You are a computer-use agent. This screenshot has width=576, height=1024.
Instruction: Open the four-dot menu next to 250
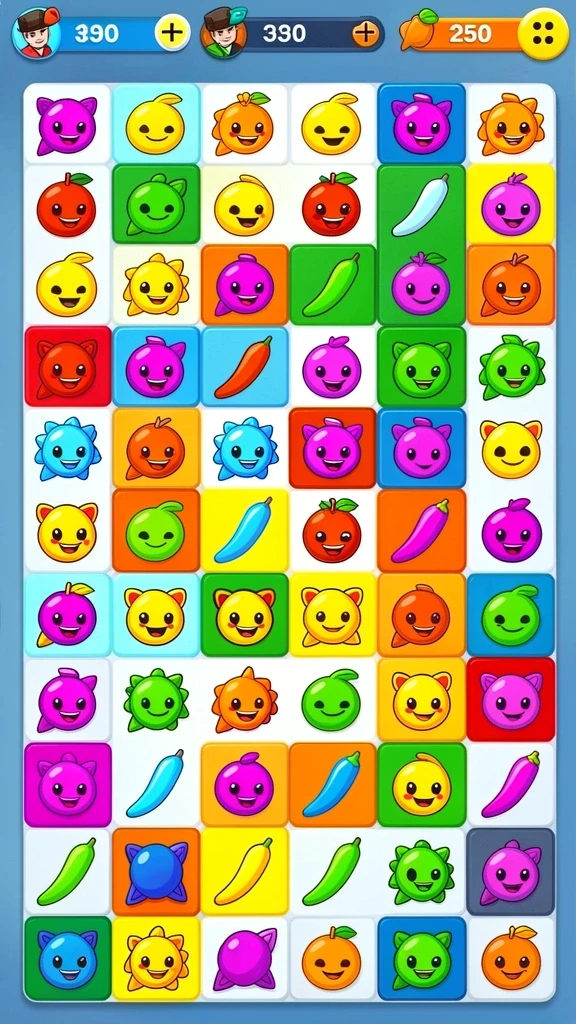tap(543, 33)
